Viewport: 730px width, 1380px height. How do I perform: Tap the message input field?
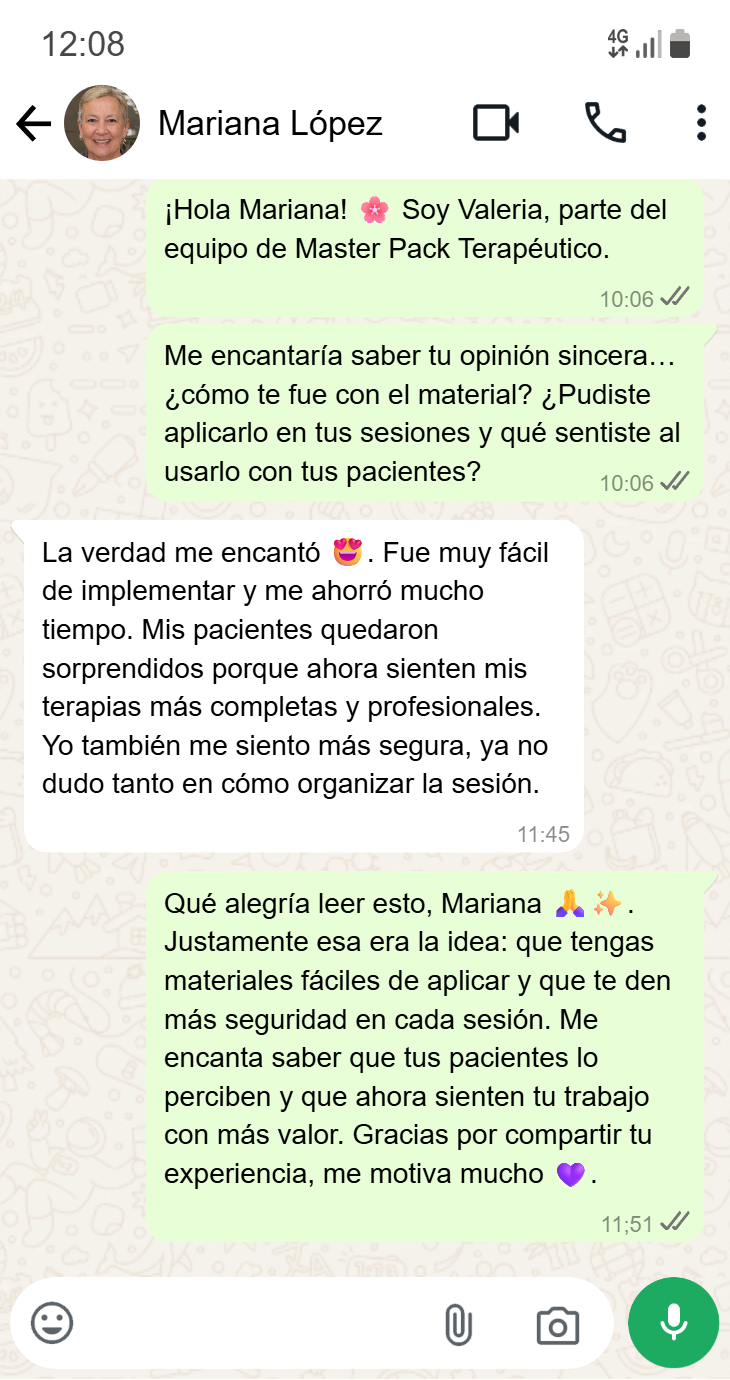pos(250,1323)
